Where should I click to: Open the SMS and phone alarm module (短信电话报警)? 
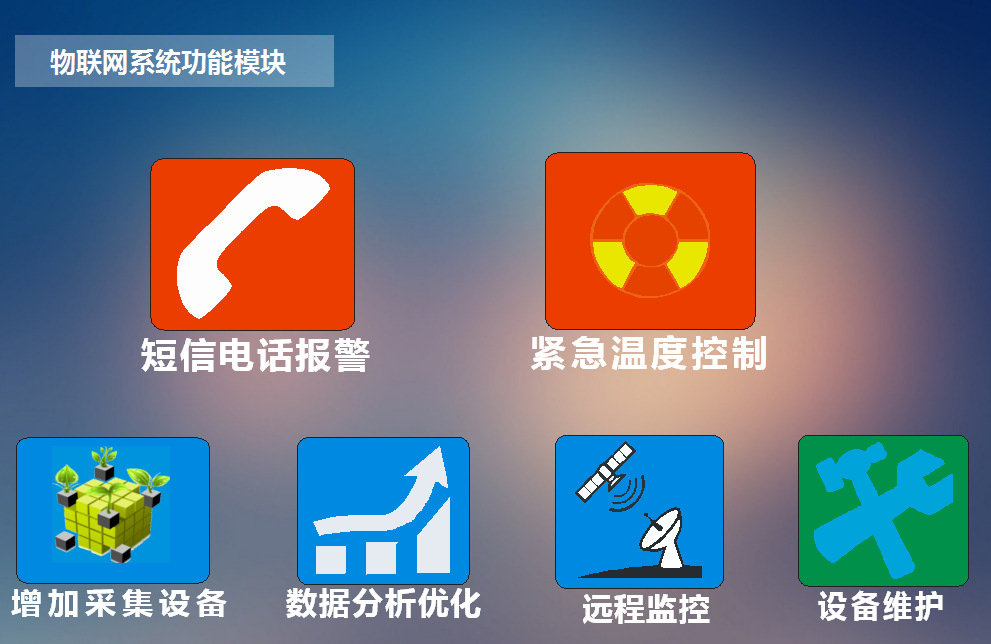coord(252,244)
